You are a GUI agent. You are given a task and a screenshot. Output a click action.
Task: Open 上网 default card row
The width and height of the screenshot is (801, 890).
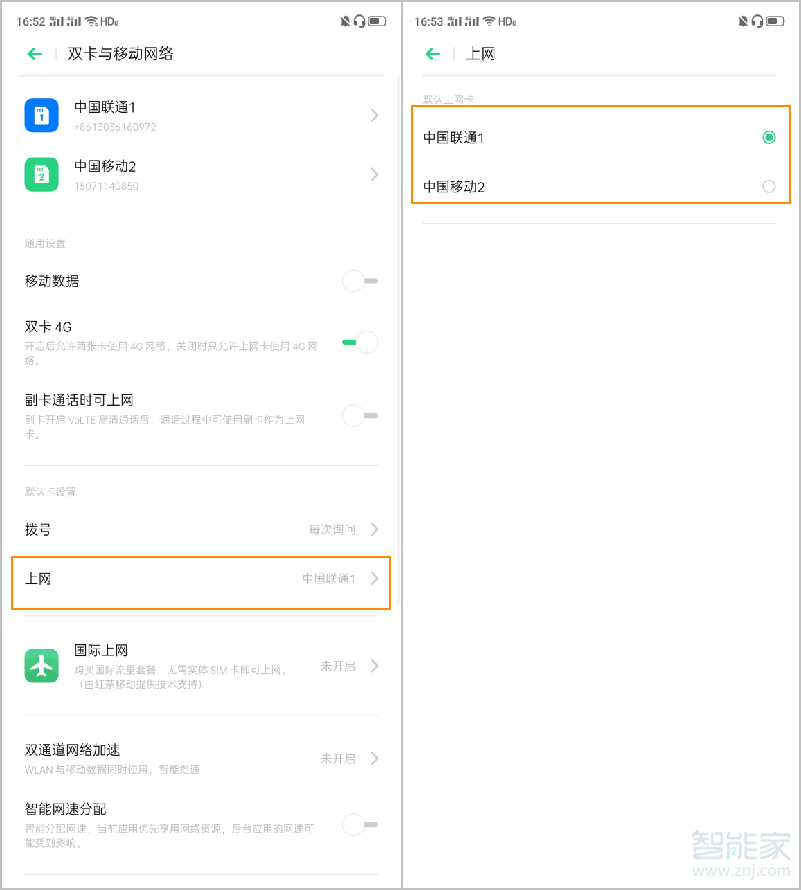(200, 578)
